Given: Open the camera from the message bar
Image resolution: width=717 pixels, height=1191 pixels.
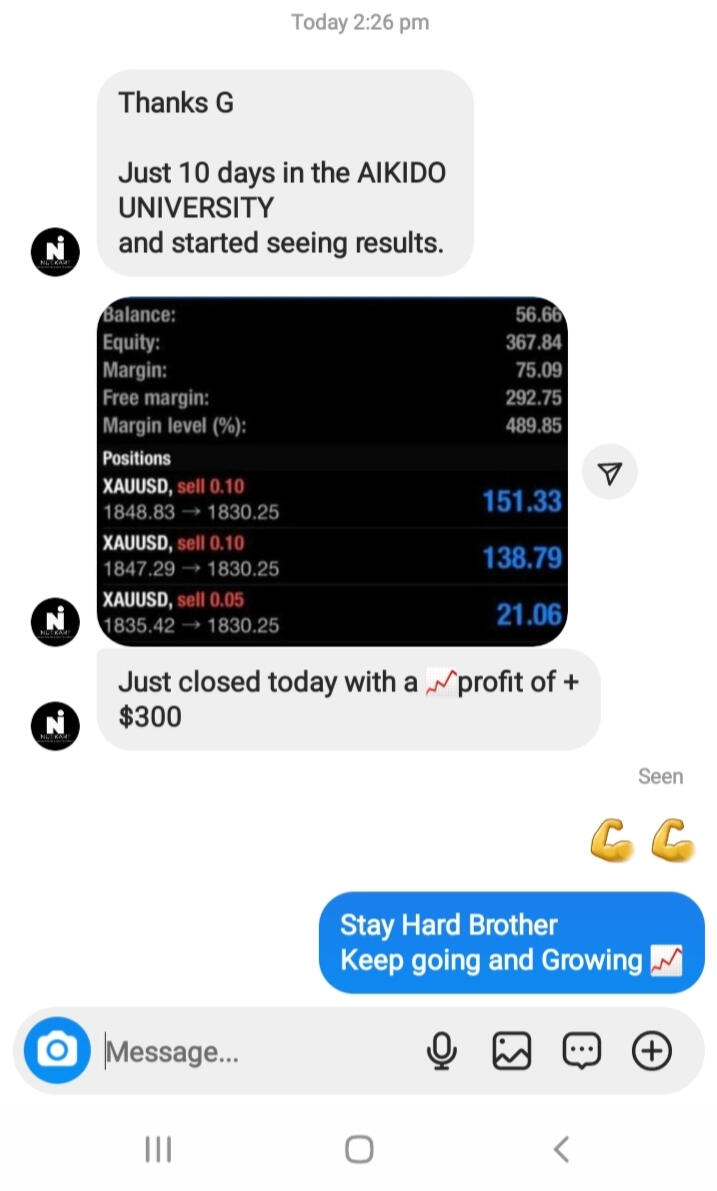Looking at the screenshot, I should click(56, 1050).
